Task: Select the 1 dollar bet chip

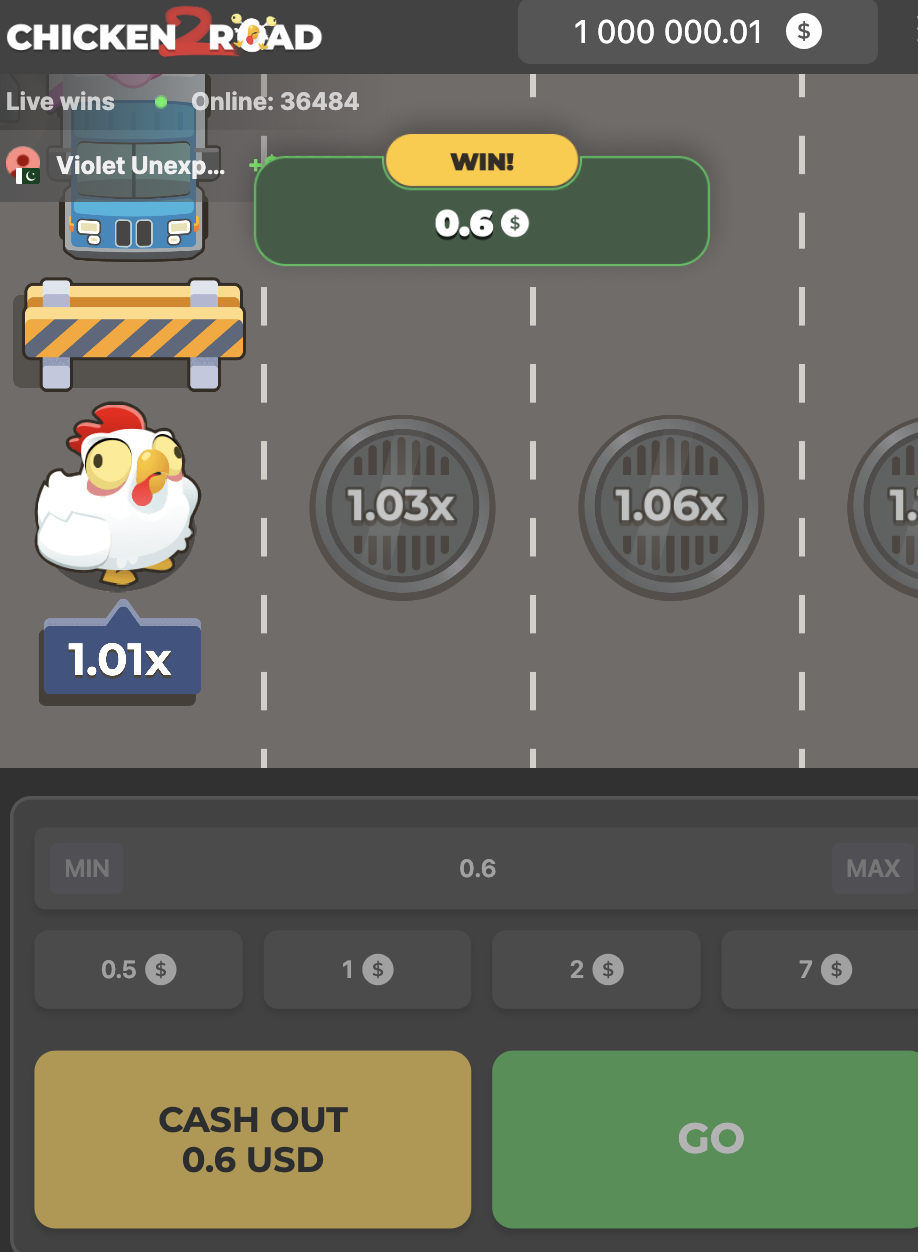Action: [367, 969]
